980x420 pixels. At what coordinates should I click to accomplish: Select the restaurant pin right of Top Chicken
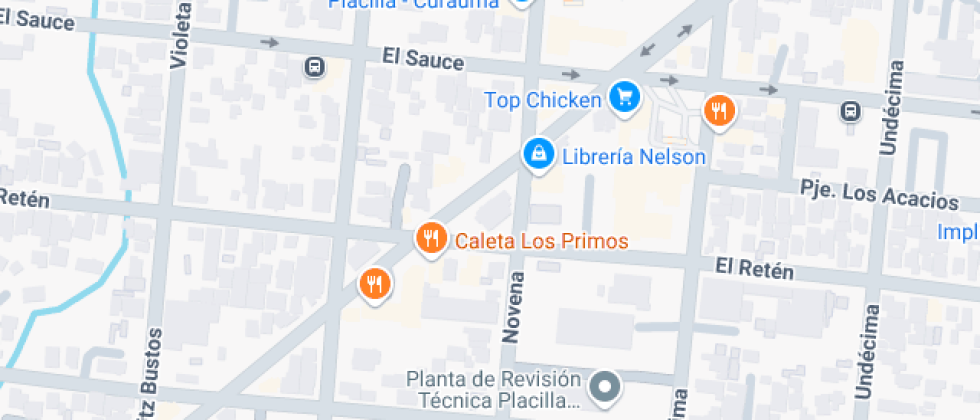pyautogui.click(x=719, y=109)
